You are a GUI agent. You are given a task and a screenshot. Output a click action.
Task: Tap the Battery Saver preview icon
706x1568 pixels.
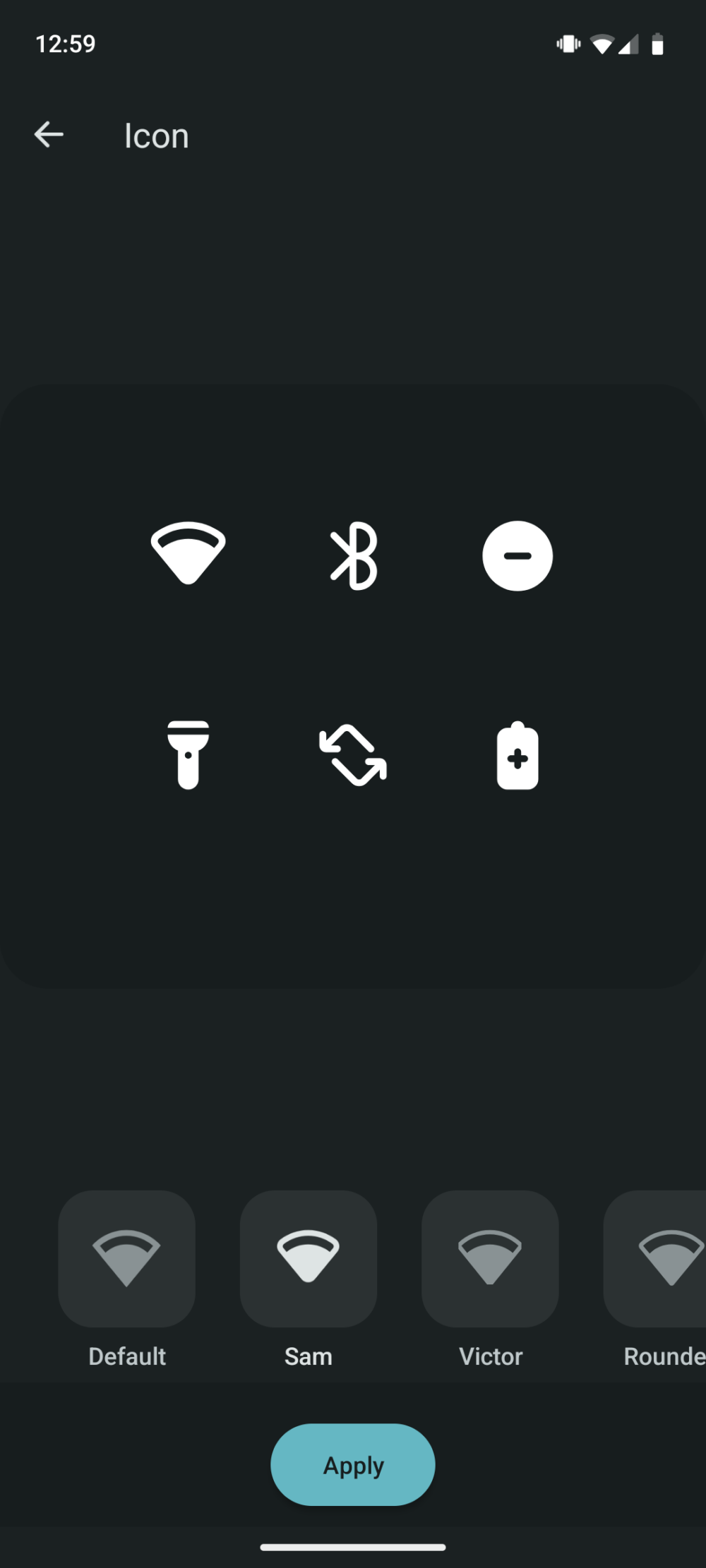[x=517, y=753]
